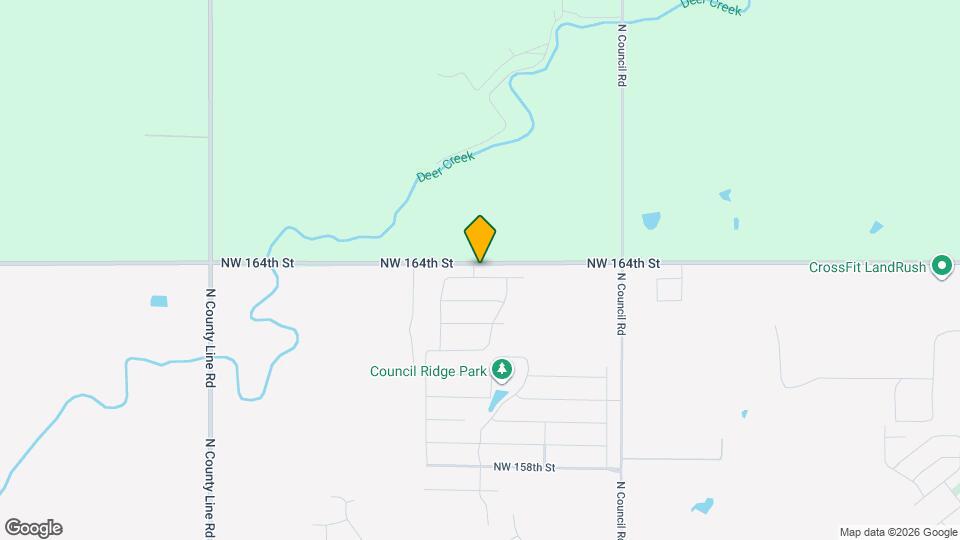The image size is (960, 540).
Task: Open the Council Ridge Park place marker
Action: click(x=502, y=371)
